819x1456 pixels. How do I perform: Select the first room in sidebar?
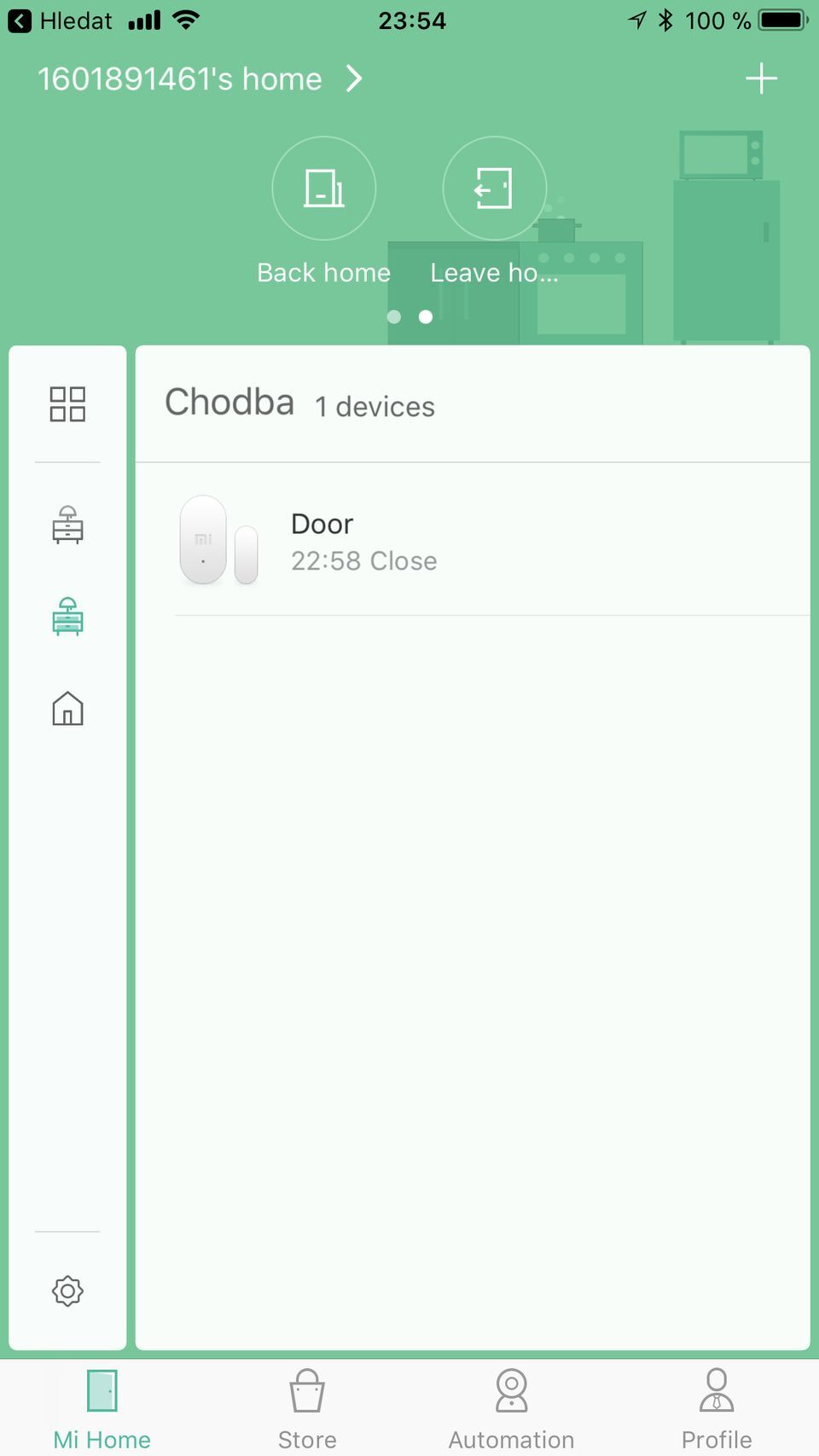point(67,525)
